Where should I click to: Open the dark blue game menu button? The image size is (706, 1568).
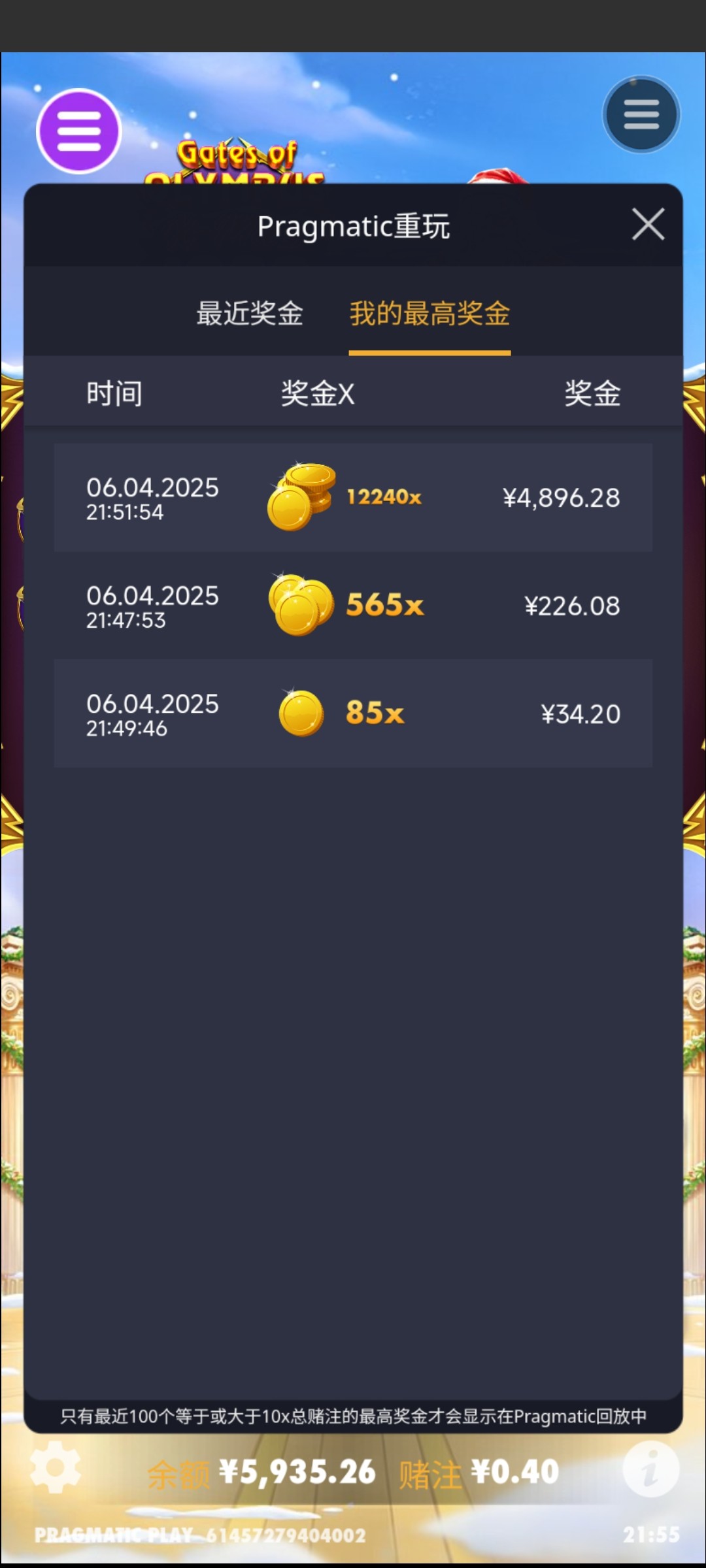641,115
